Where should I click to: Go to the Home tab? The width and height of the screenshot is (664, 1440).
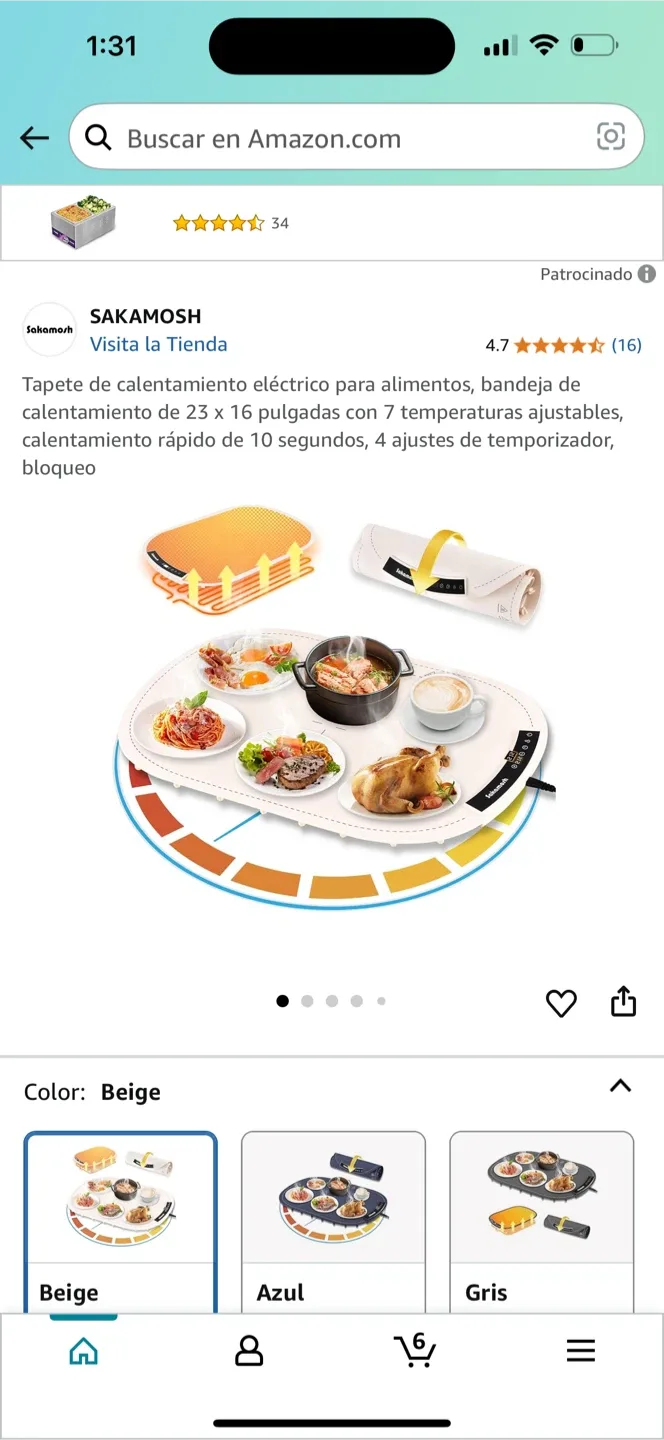(x=84, y=1352)
